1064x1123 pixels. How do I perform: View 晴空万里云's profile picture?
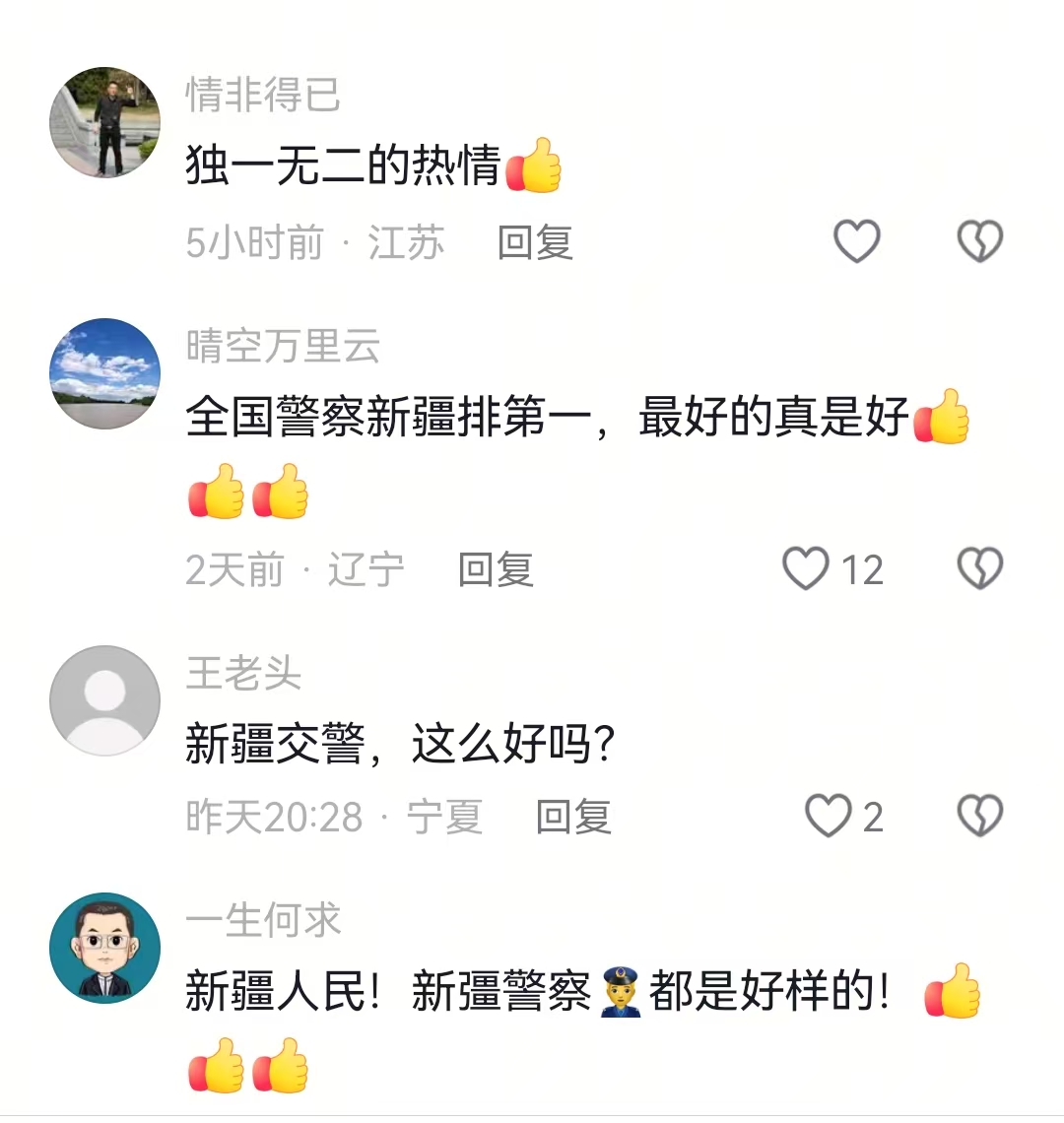point(104,373)
